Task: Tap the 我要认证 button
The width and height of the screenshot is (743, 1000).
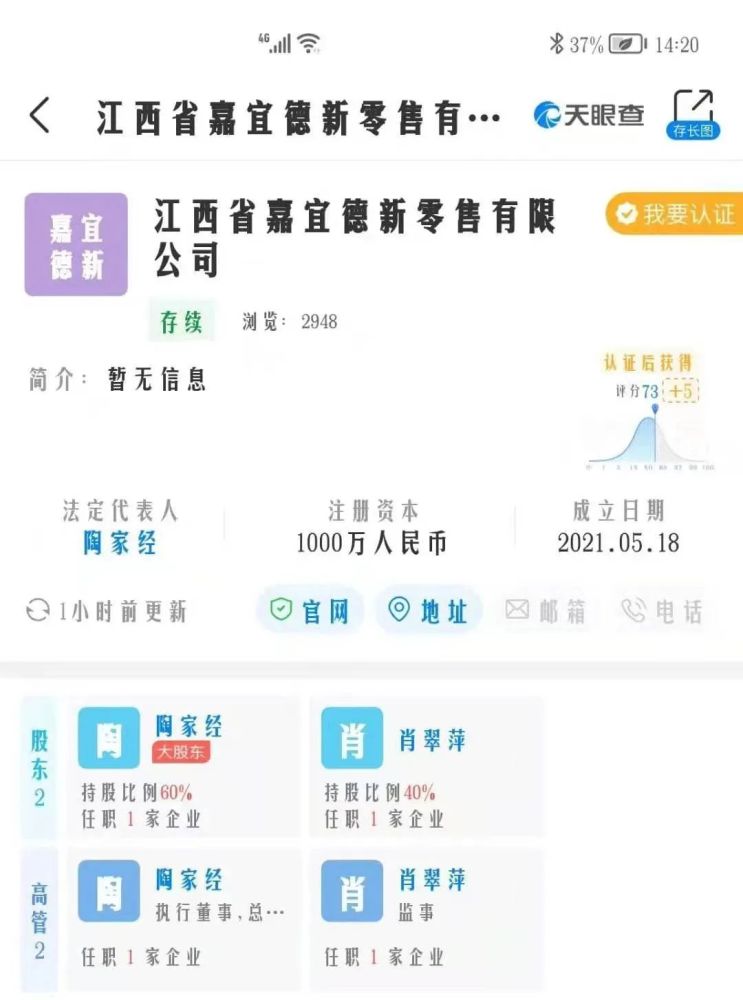Action: [x=675, y=214]
